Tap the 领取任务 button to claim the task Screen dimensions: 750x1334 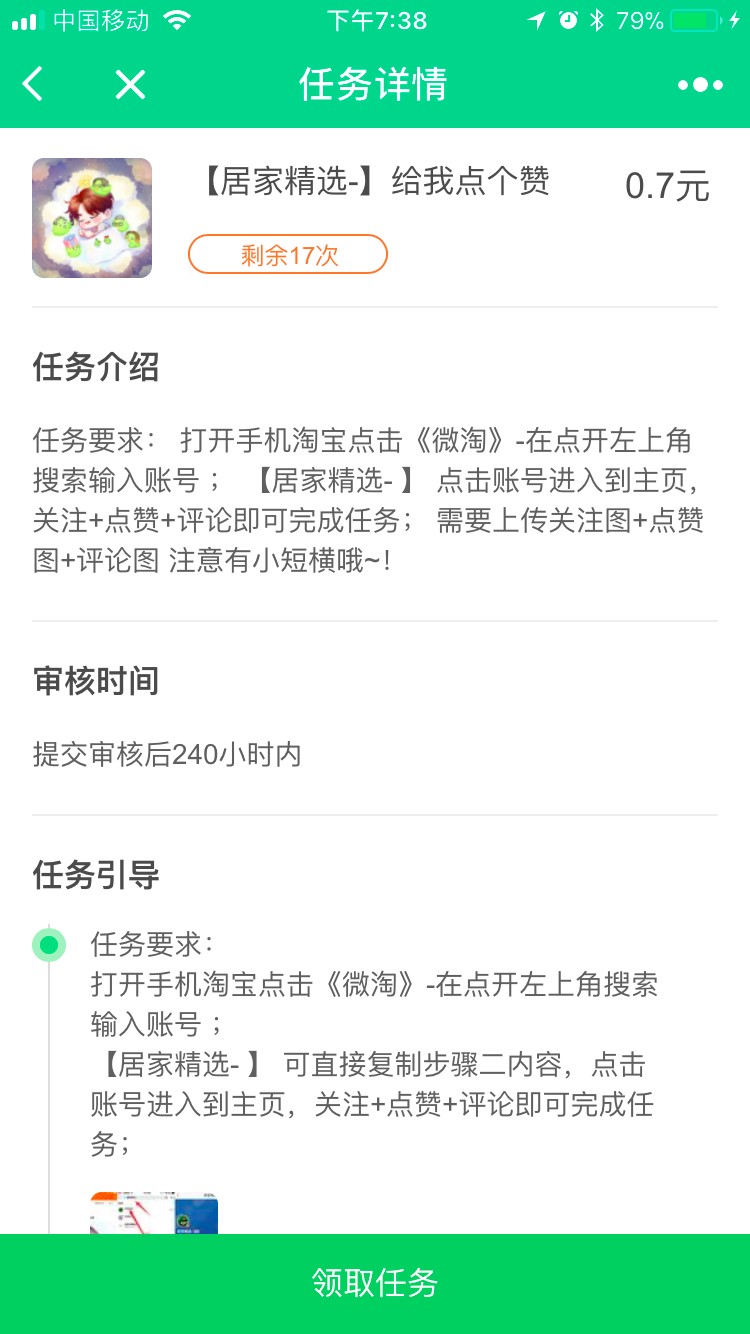pos(375,1284)
